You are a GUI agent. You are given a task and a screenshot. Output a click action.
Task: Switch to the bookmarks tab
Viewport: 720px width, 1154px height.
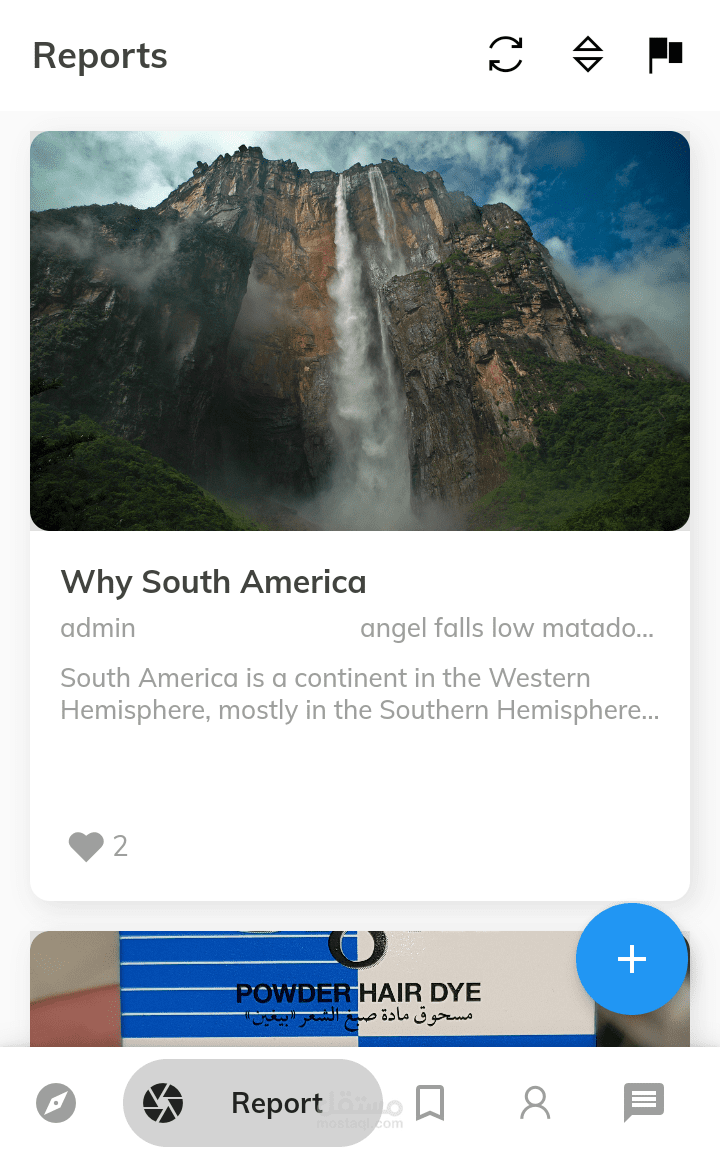click(x=430, y=1103)
